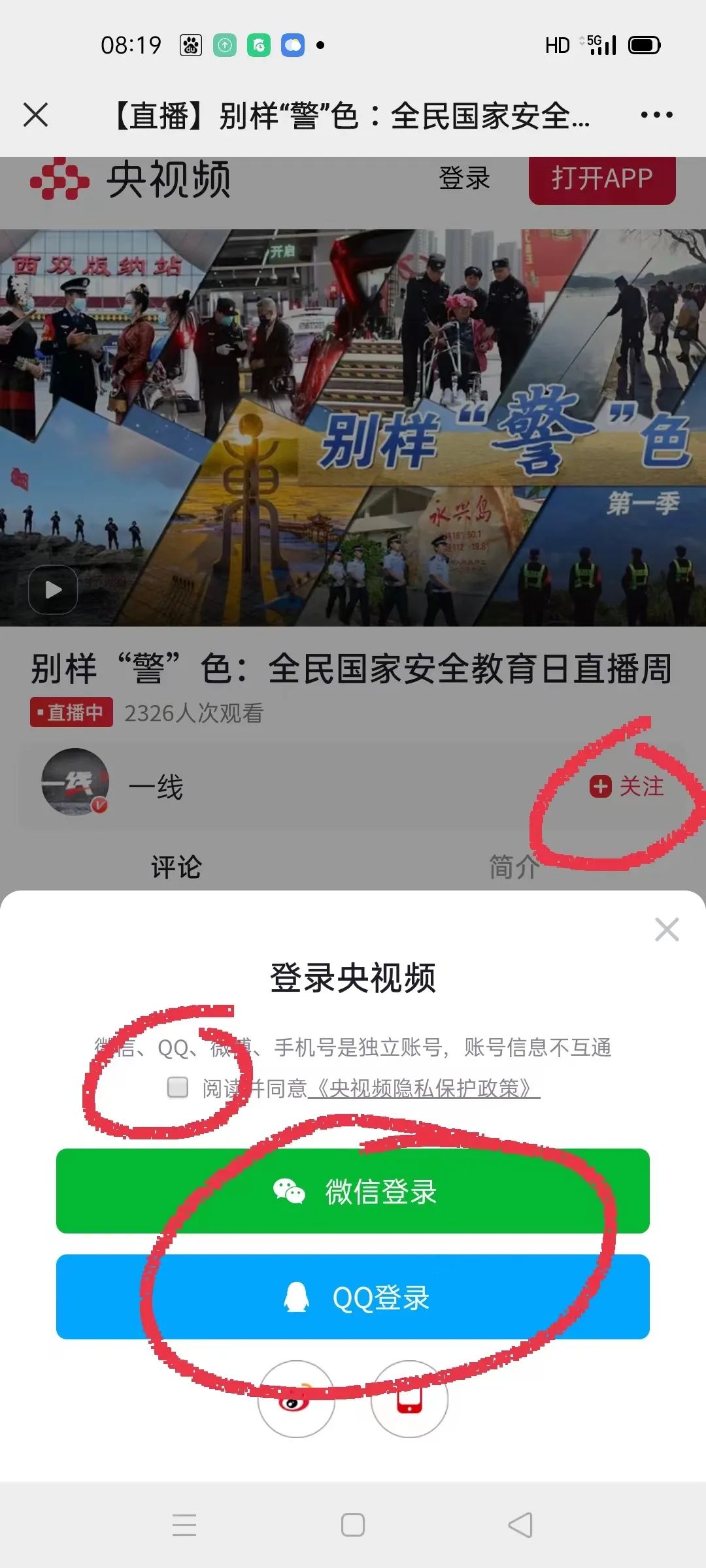This screenshot has width=706, height=1568.
Task: Log in with 微信登录
Action: click(x=353, y=1191)
